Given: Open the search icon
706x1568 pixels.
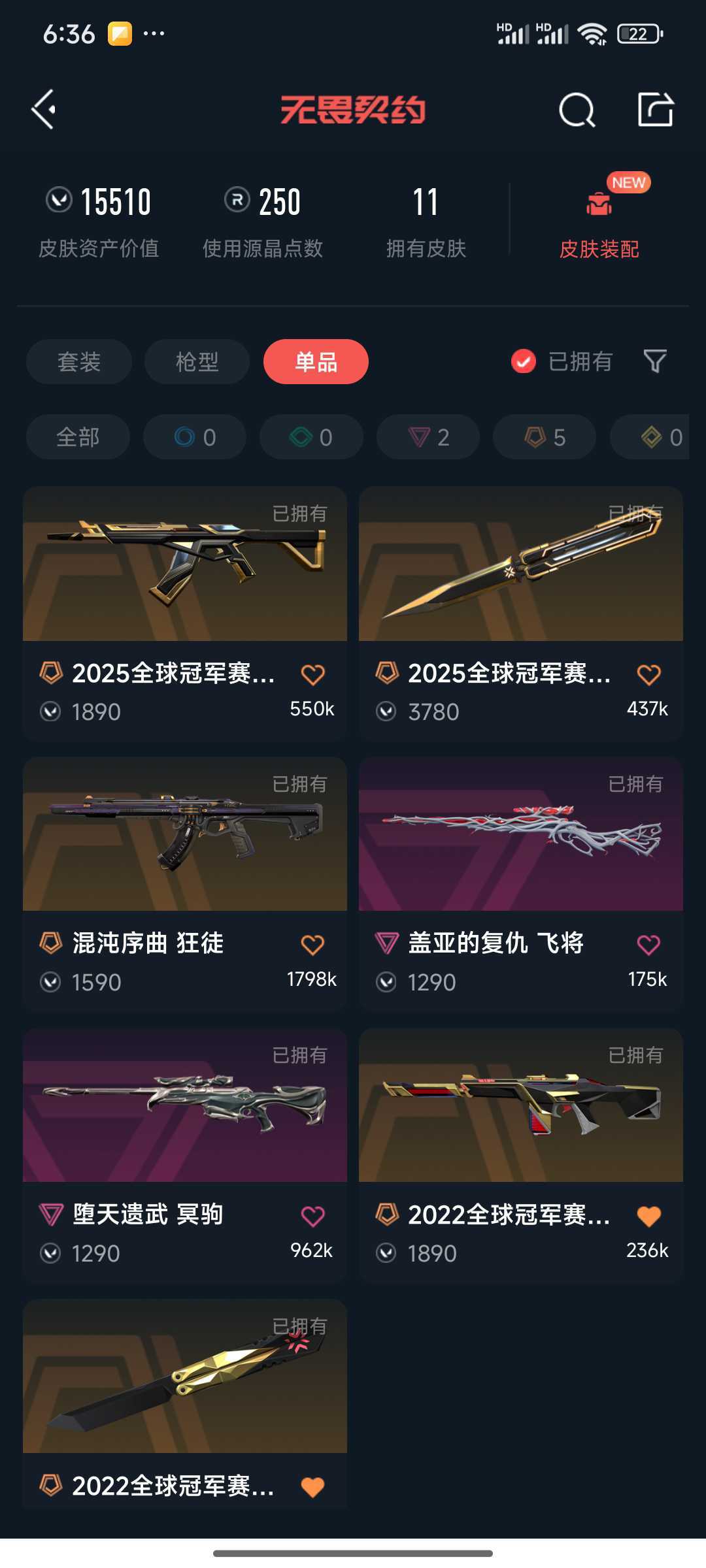Looking at the screenshot, I should point(577,110).
